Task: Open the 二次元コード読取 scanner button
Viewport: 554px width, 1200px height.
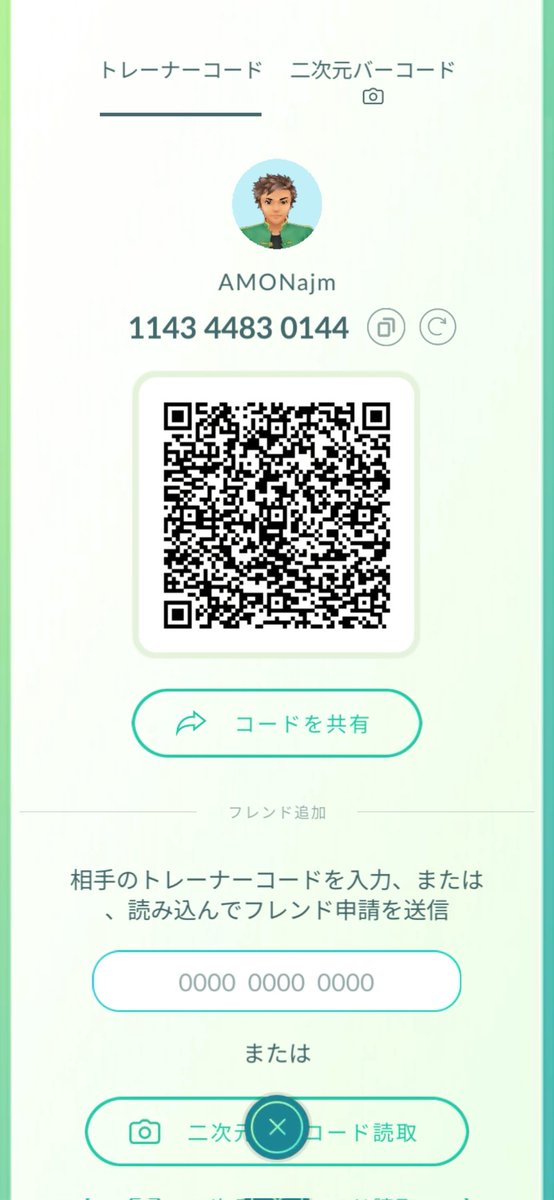Action: click(277, 1132)
